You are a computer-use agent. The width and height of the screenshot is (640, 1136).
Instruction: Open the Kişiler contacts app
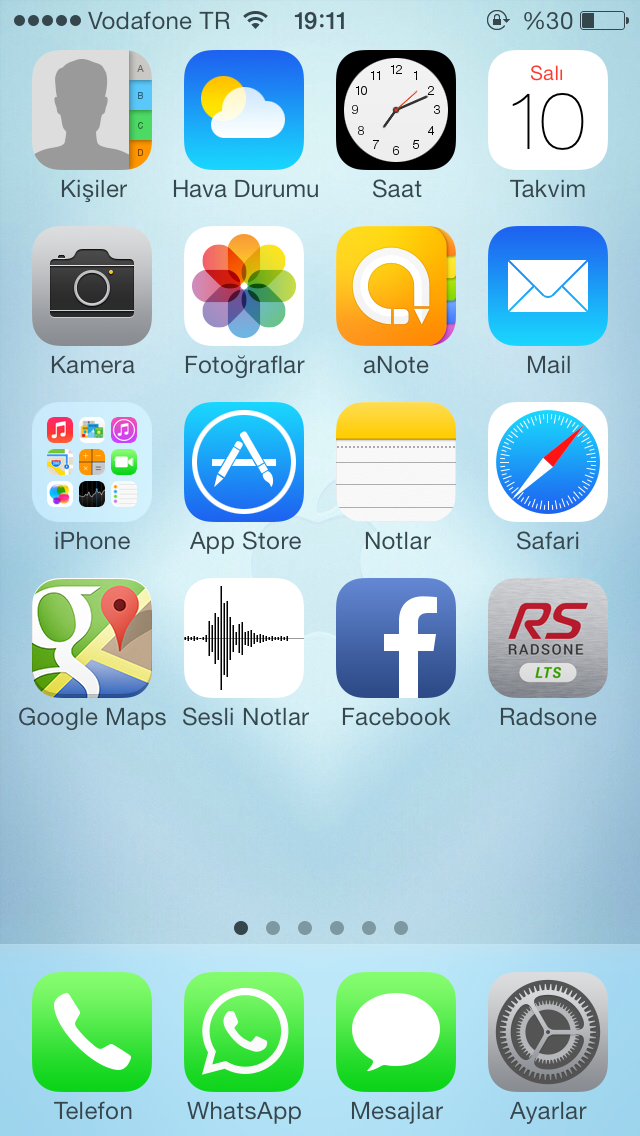coord(92,110)
